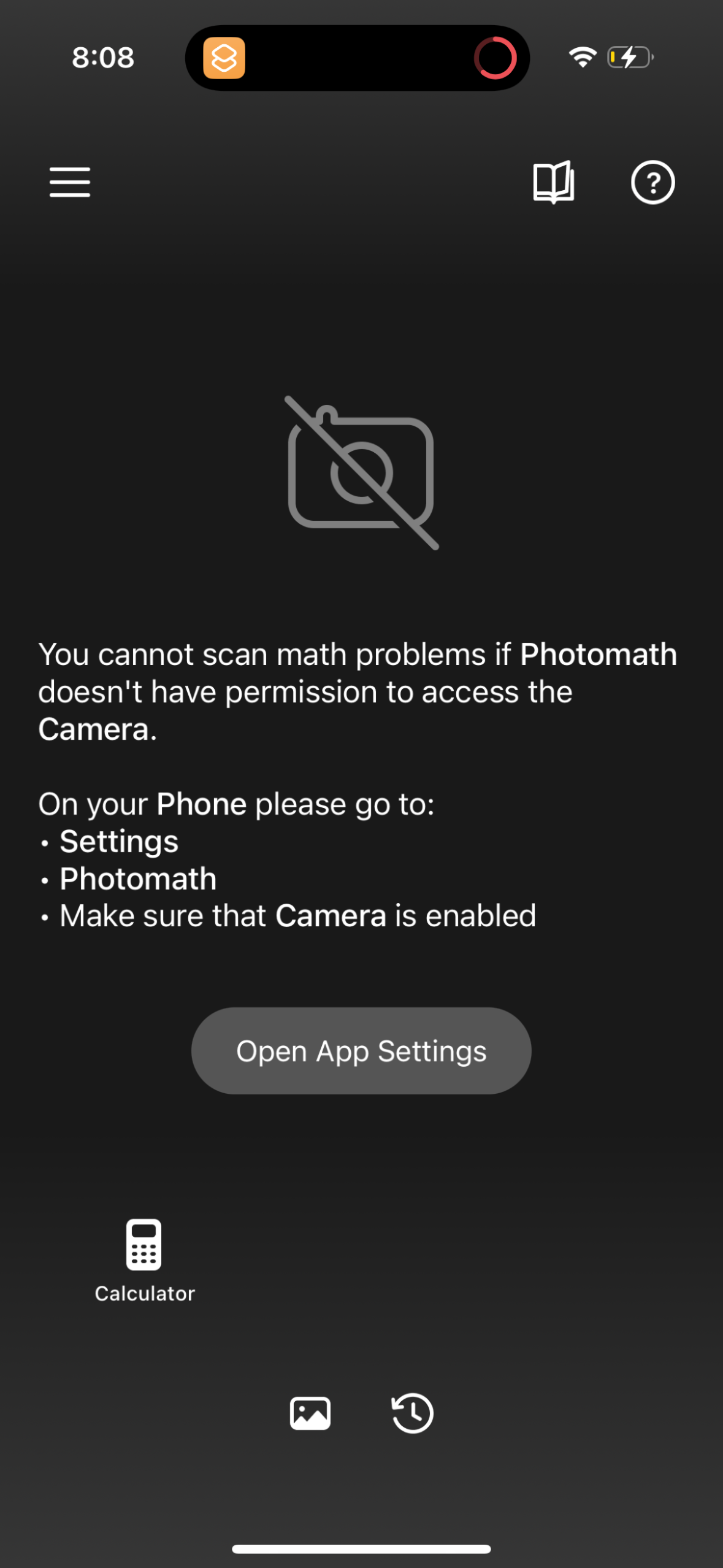
Task: Tap the Wi-Fi status icon
Action: pos(581,56)
